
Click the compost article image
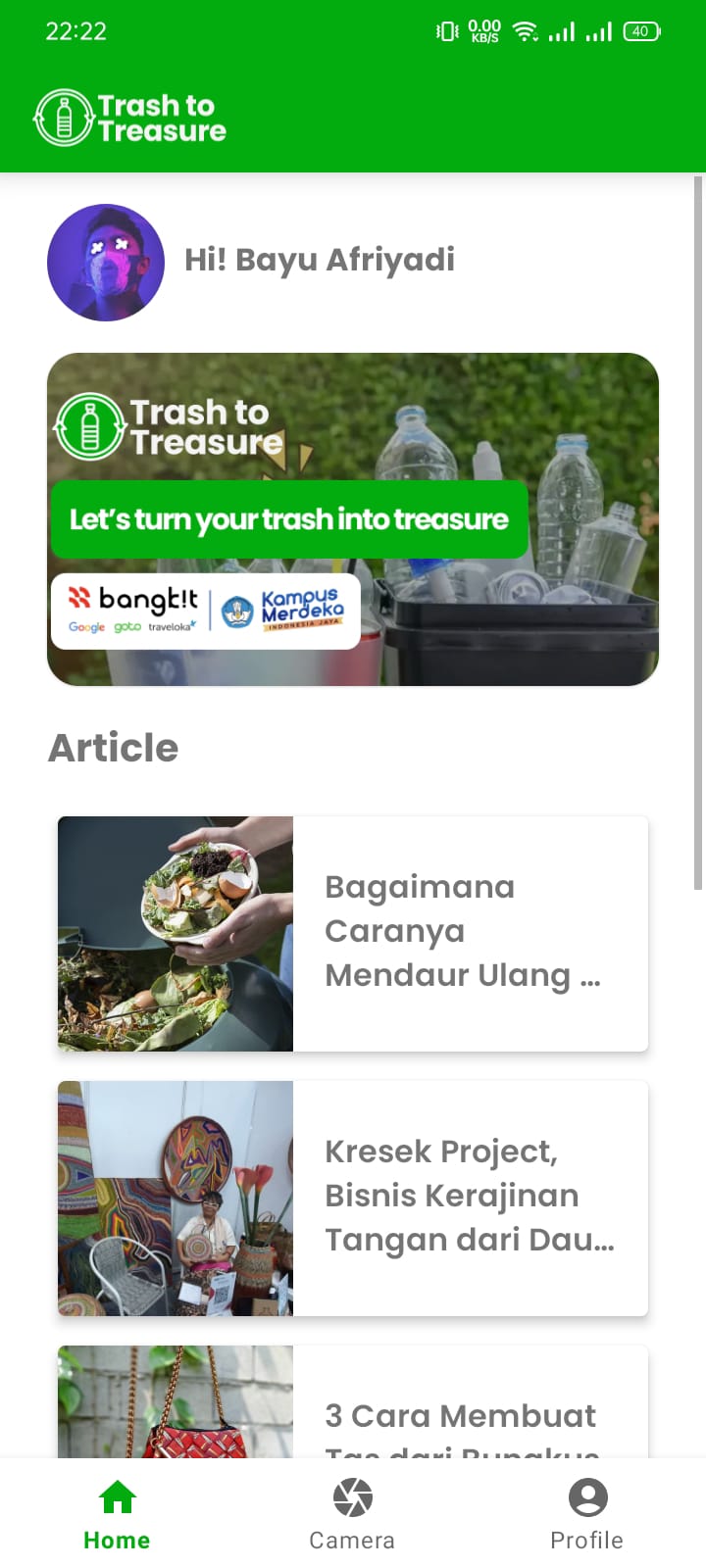pos(175,932)
